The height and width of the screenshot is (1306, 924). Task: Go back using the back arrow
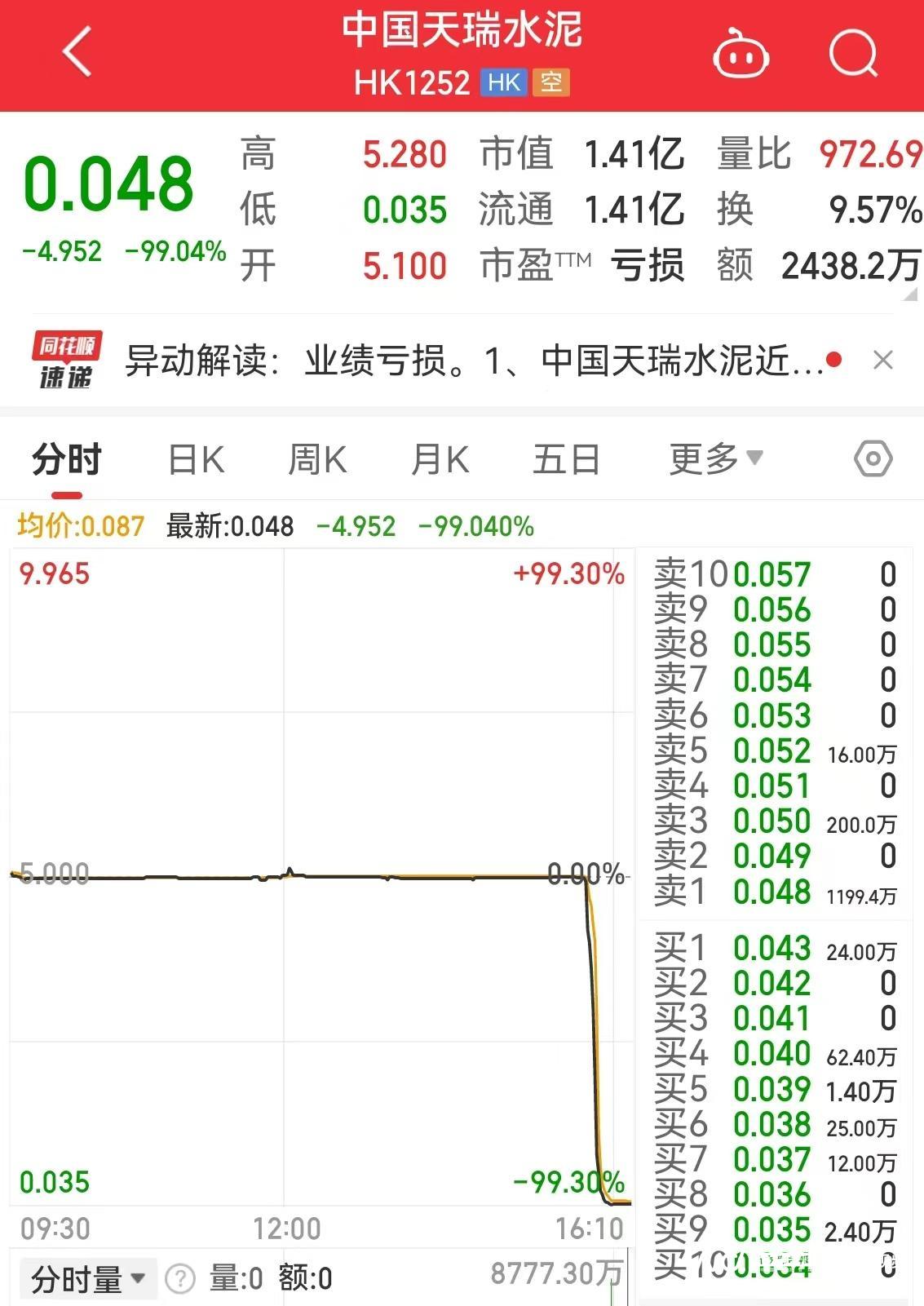click(76, 51)
